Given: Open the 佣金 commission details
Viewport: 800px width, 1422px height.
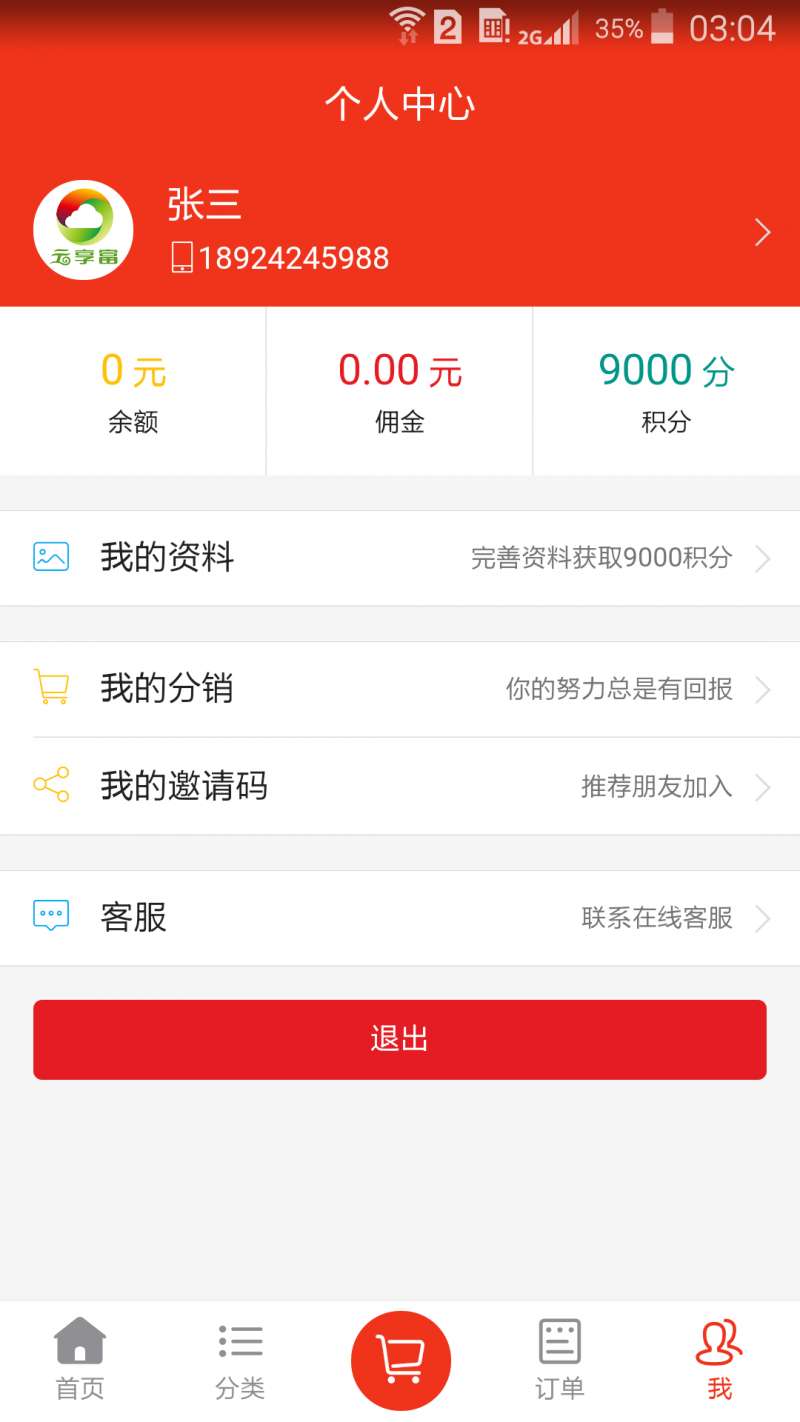Looking at the screenshot, I should [x=399, y=391].
